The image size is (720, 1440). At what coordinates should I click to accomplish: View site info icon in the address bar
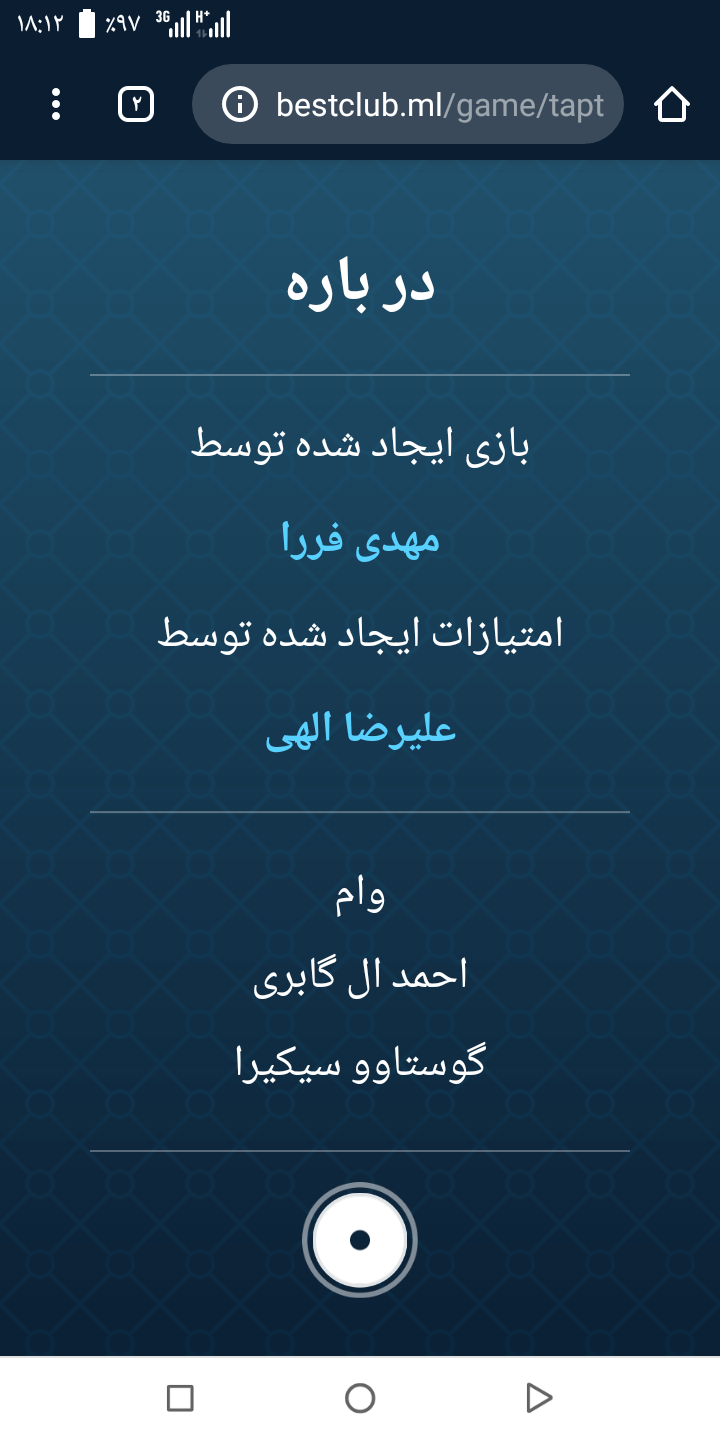239,104
